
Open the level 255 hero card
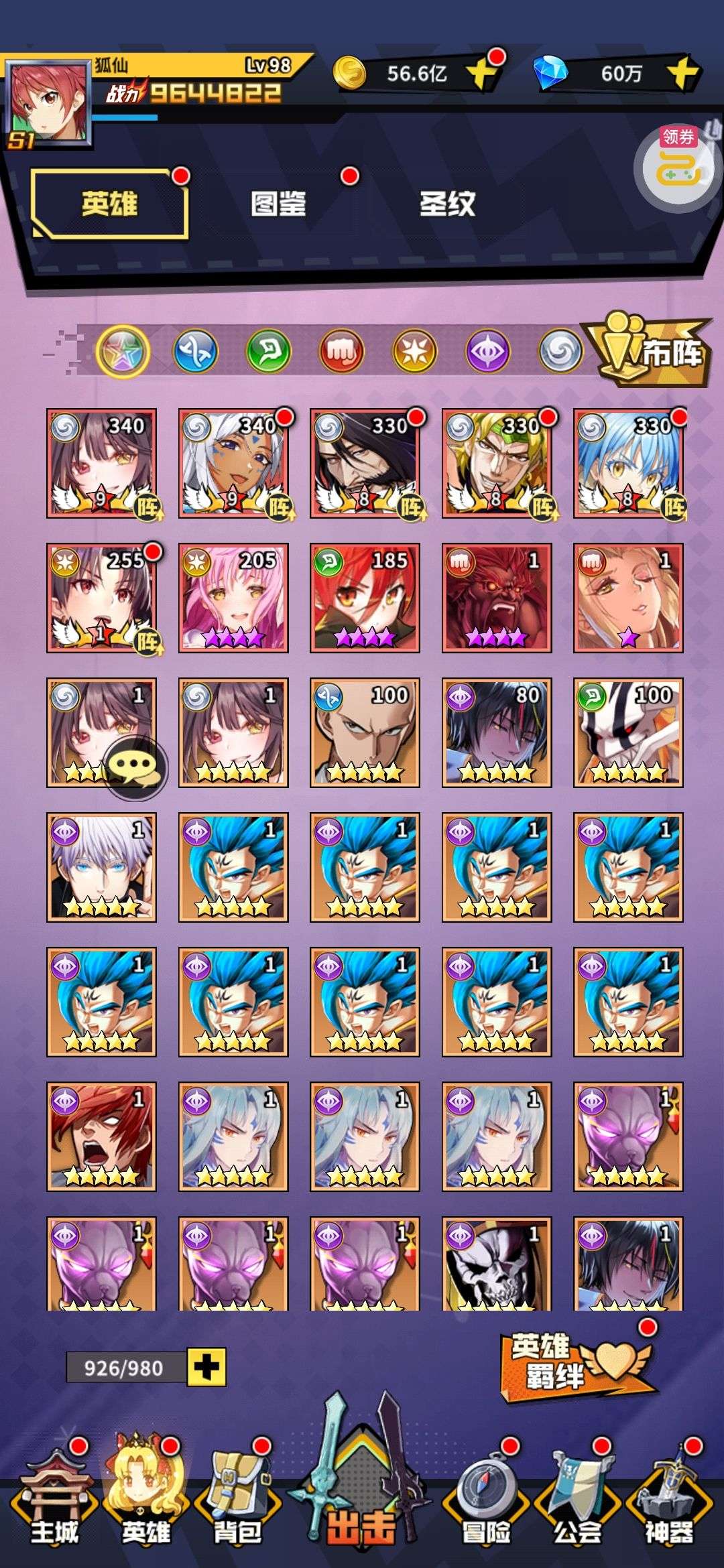[102, 598]
